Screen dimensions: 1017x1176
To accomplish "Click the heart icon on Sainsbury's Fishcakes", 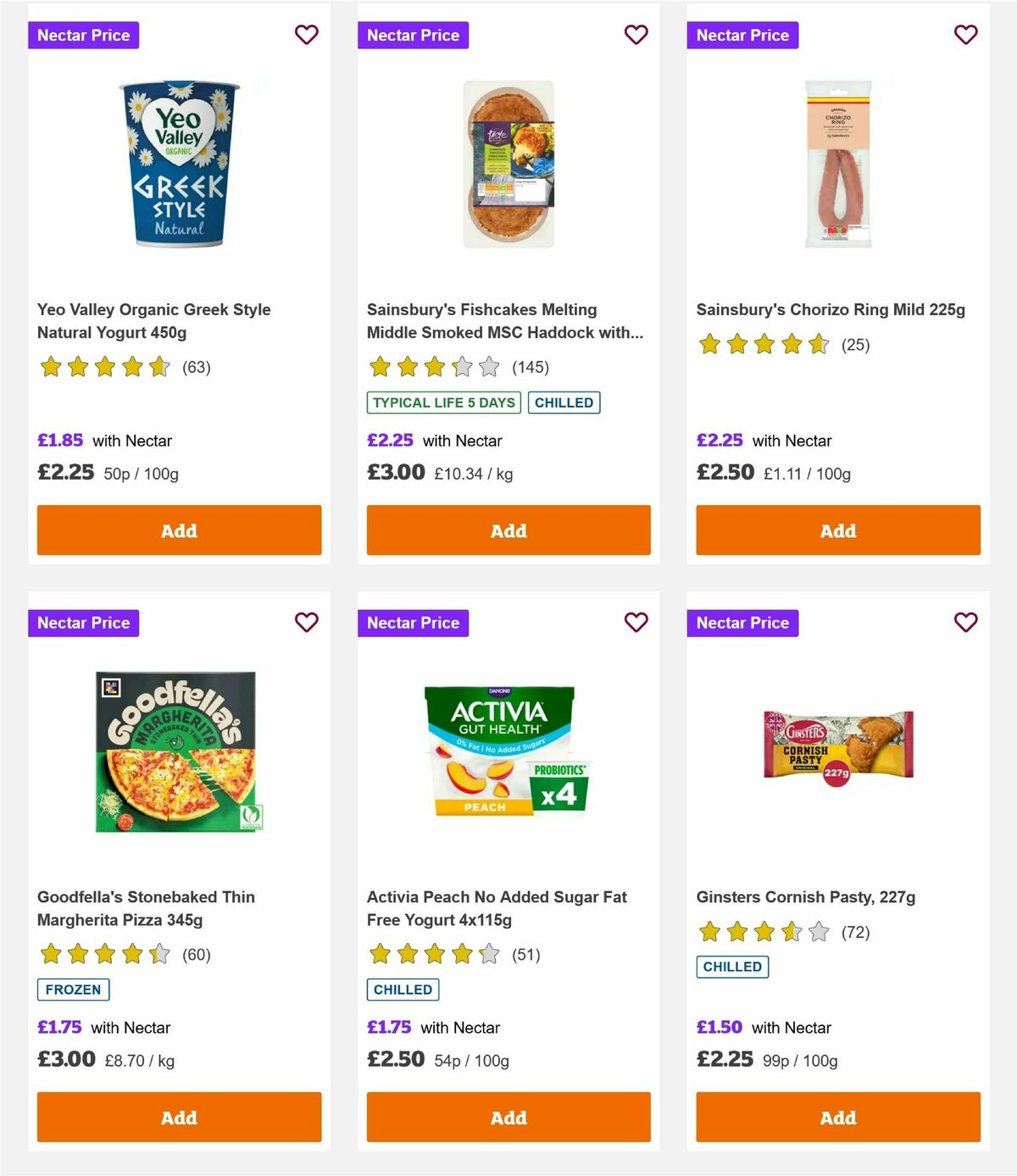I will pos(636,35).
